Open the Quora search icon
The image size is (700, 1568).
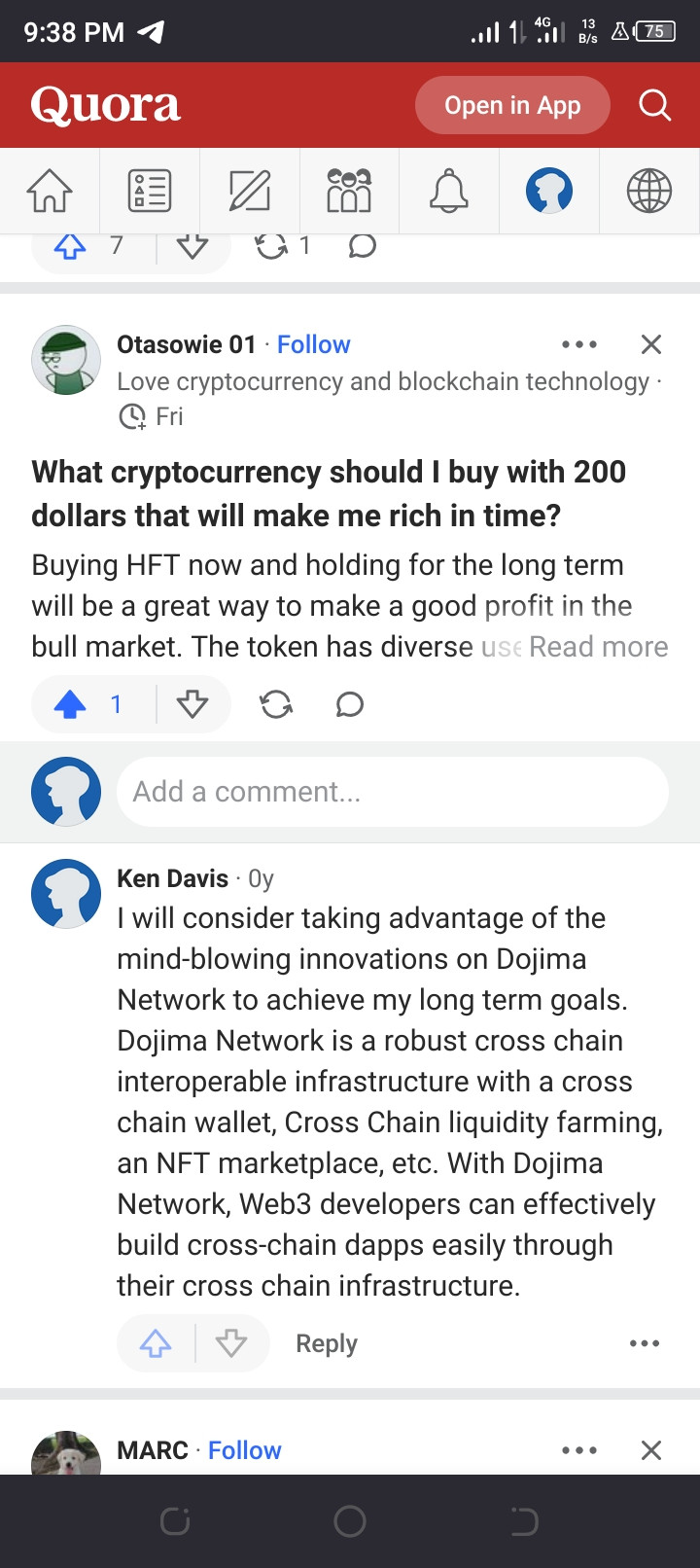click(x=654, y=105)
